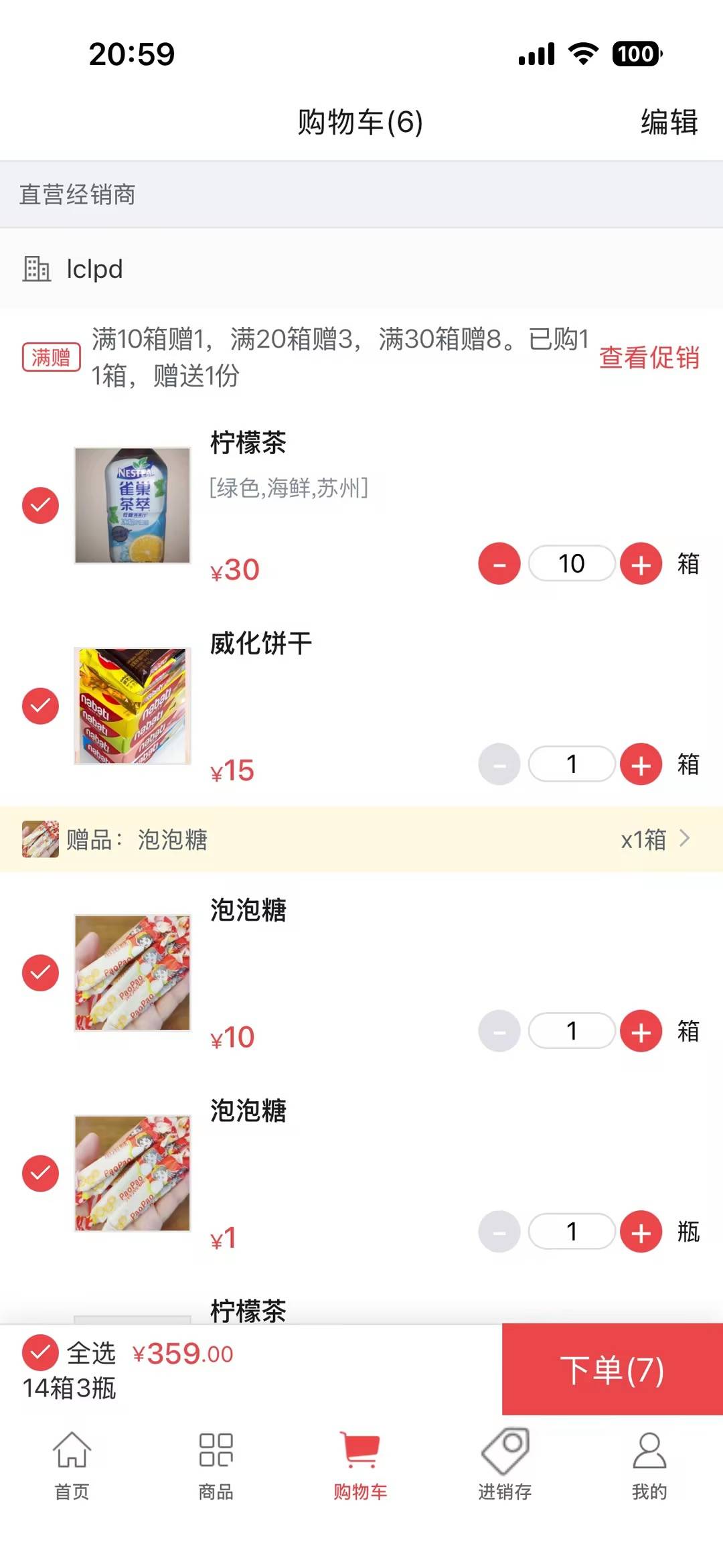Tap 编辑 to edit the cart

tap(669, 123)
